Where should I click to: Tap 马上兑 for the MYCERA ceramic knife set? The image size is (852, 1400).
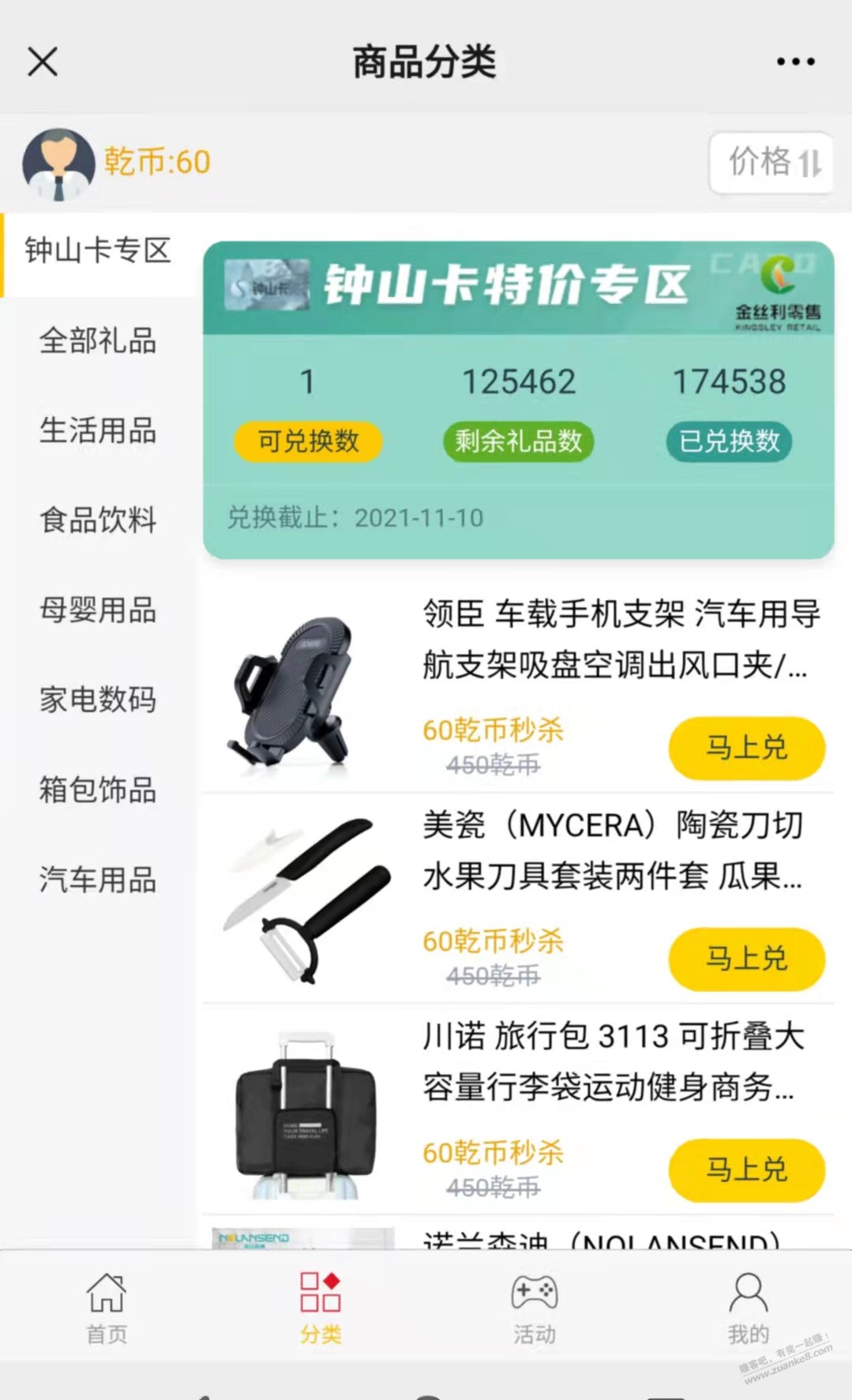(746, 959)
